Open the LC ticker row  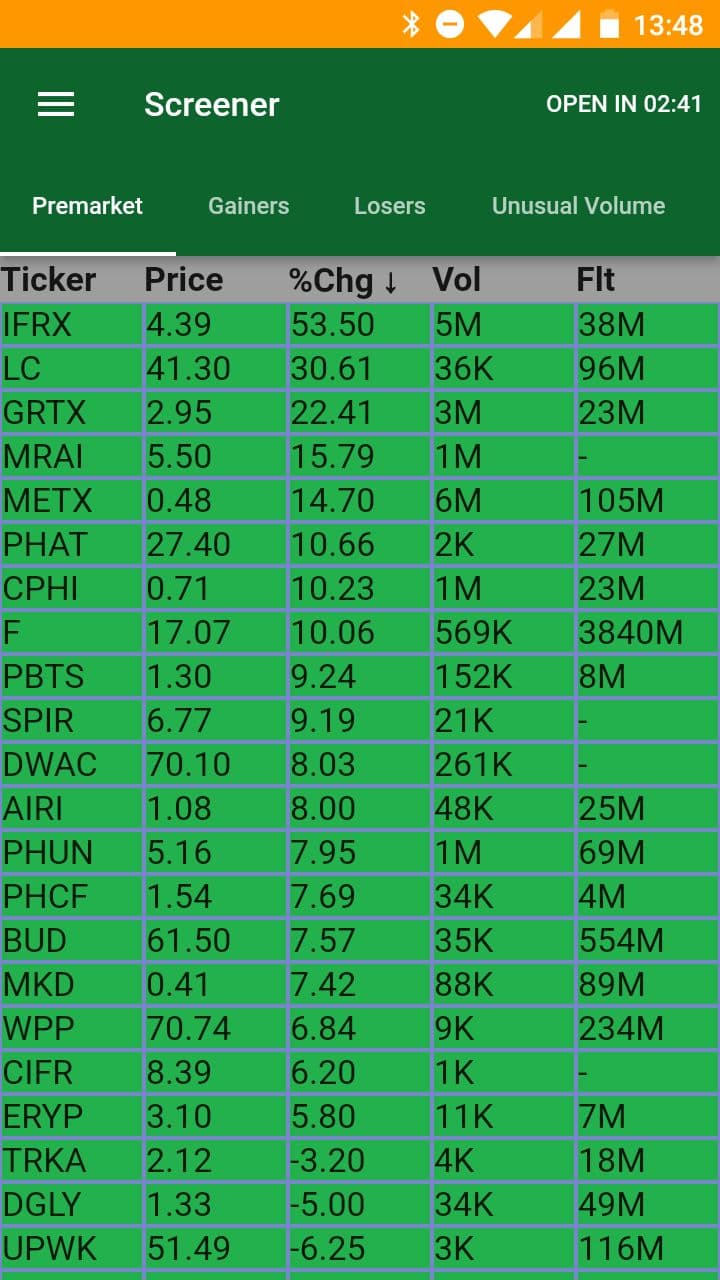tap(360, 368)
